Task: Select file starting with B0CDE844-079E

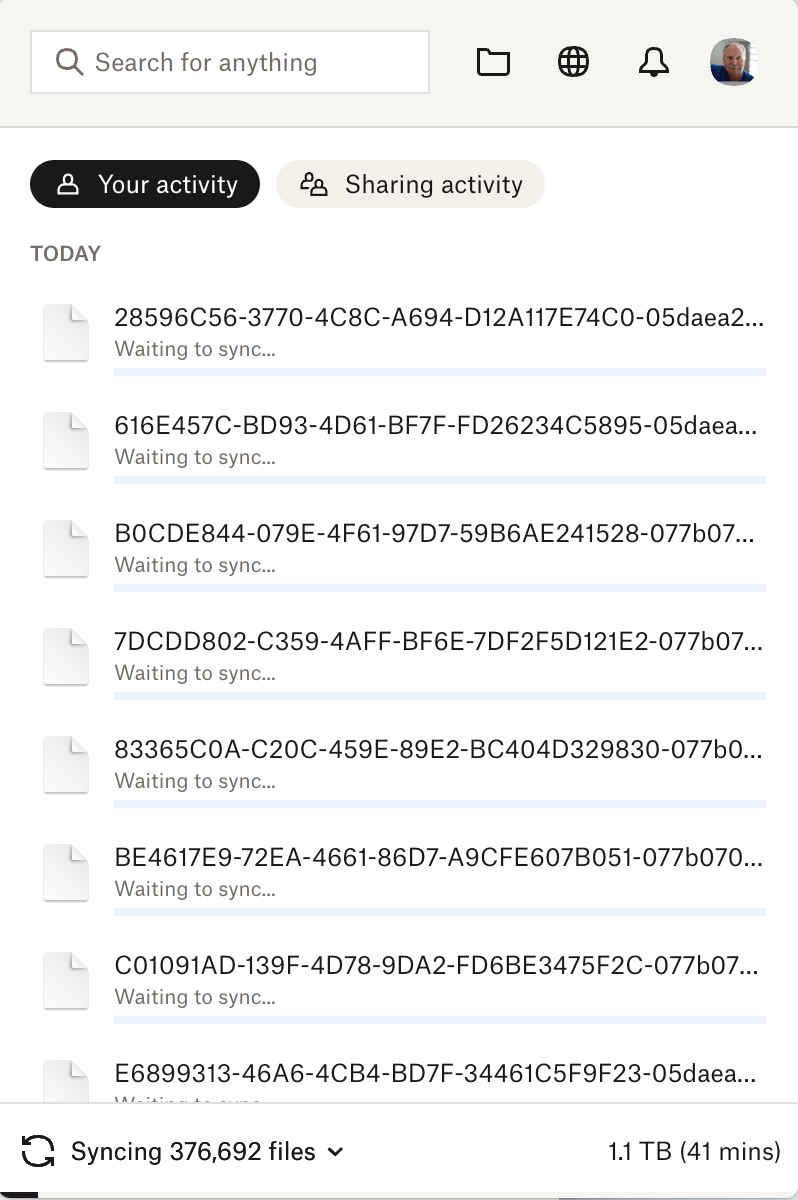Action: click(436, 535)
